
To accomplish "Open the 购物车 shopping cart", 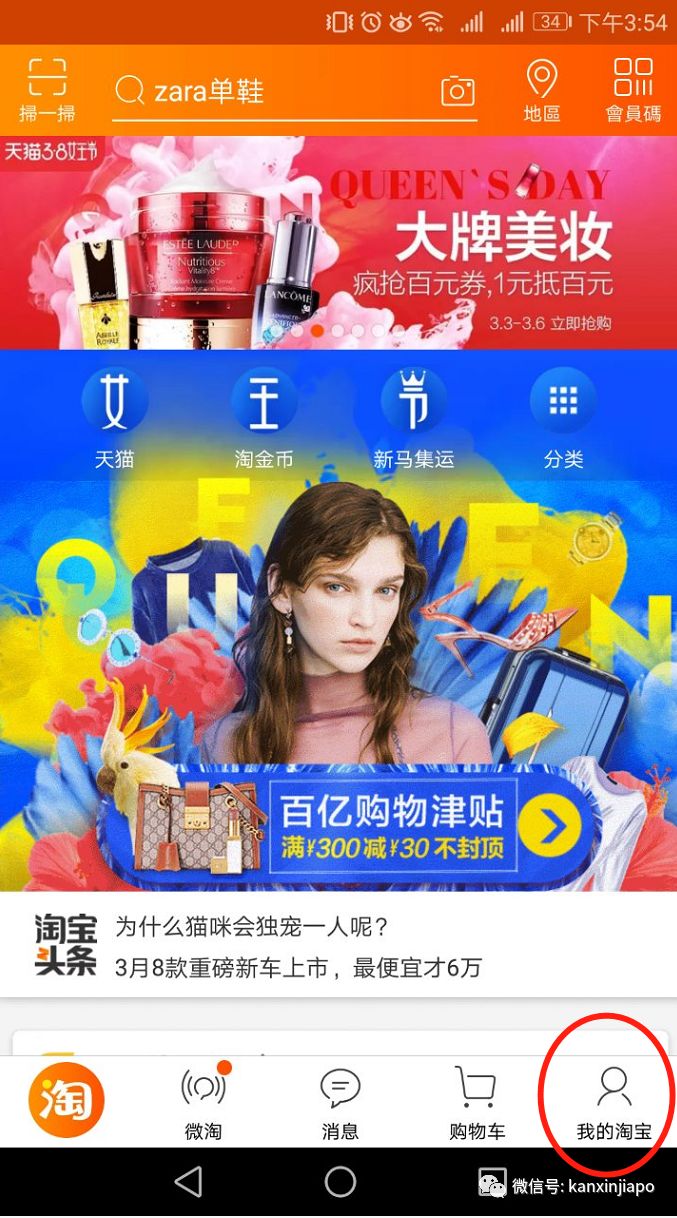I will pos(477,1103).
